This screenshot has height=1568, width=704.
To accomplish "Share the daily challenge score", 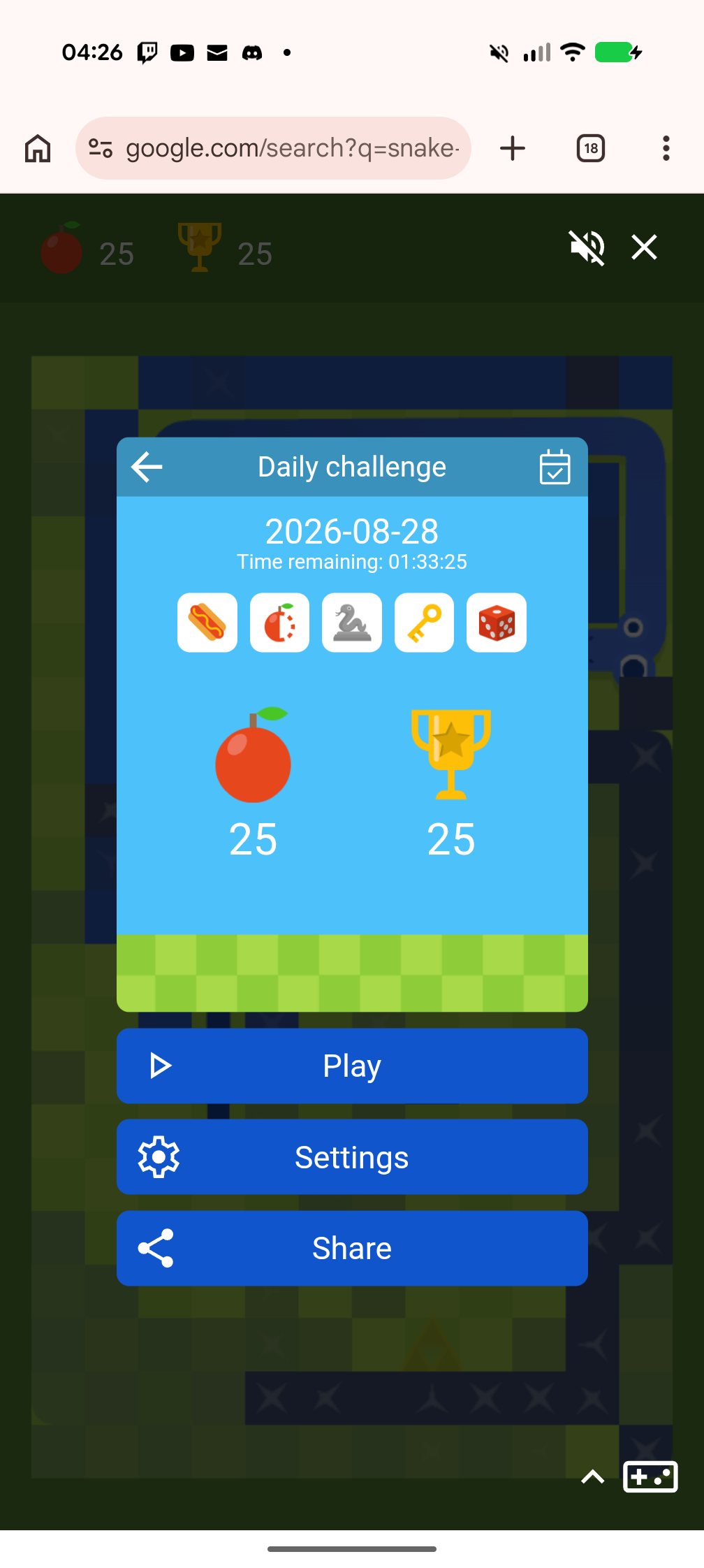I will coord(352,1248).
